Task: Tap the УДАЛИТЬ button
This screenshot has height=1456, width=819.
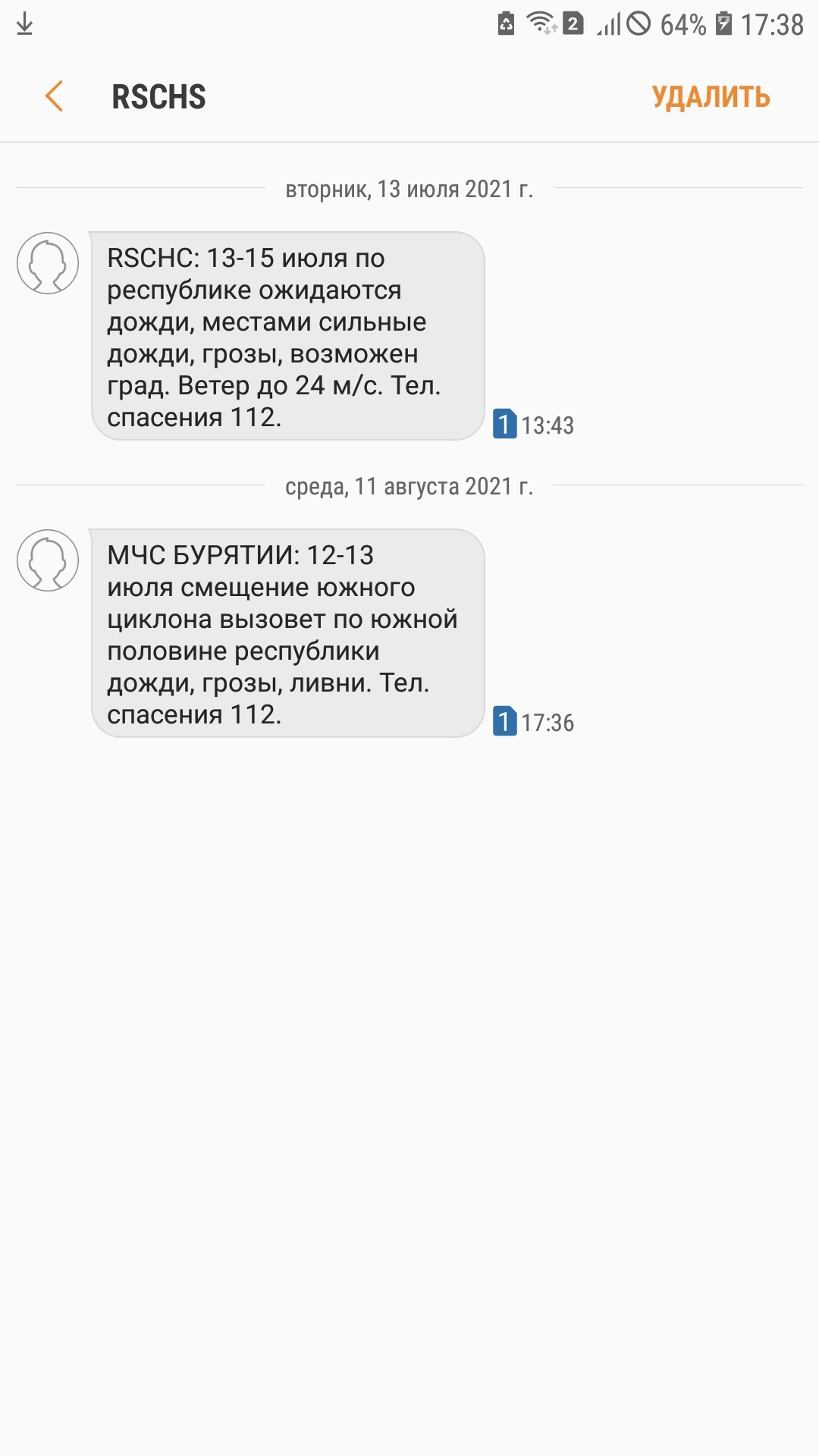Action: 711,97
